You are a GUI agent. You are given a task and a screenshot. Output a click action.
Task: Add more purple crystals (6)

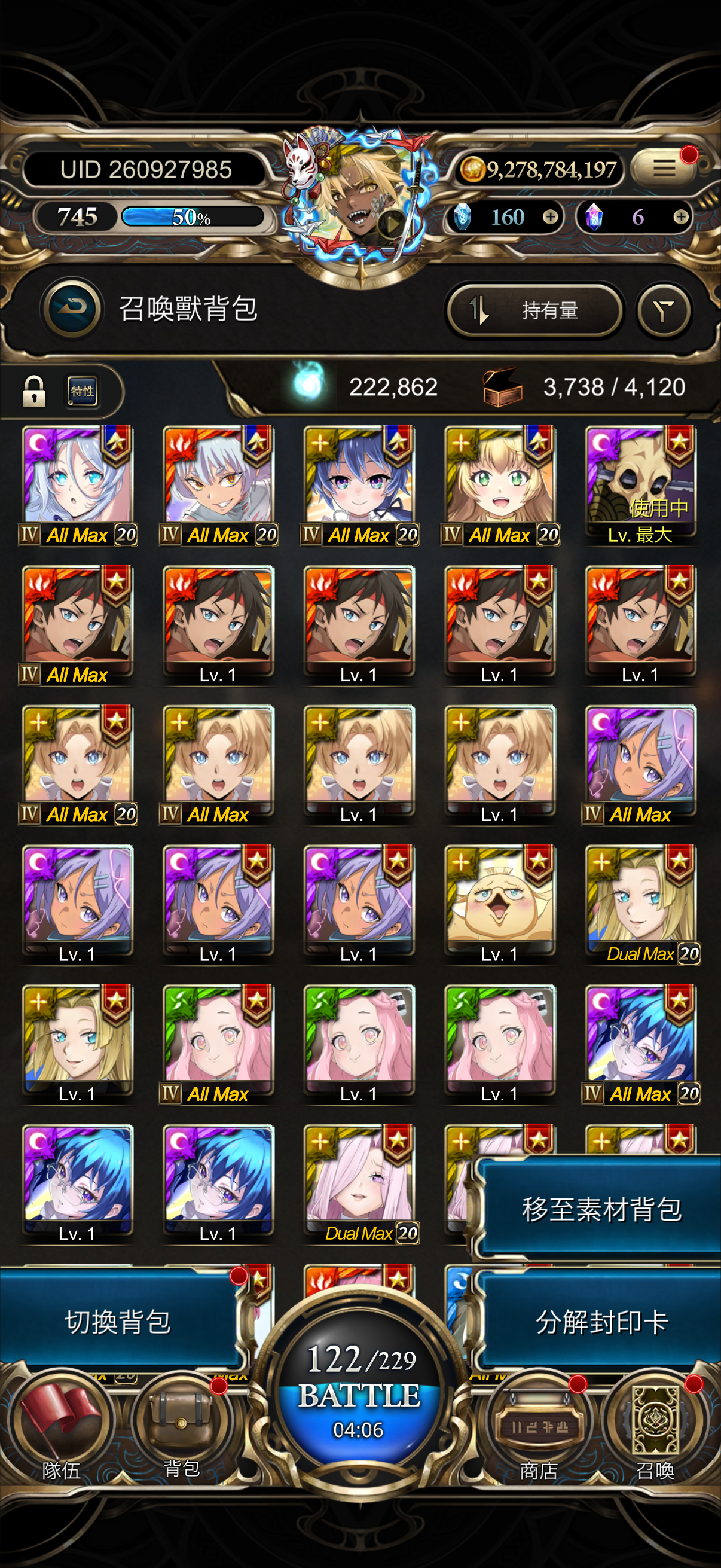coord(681,217)
